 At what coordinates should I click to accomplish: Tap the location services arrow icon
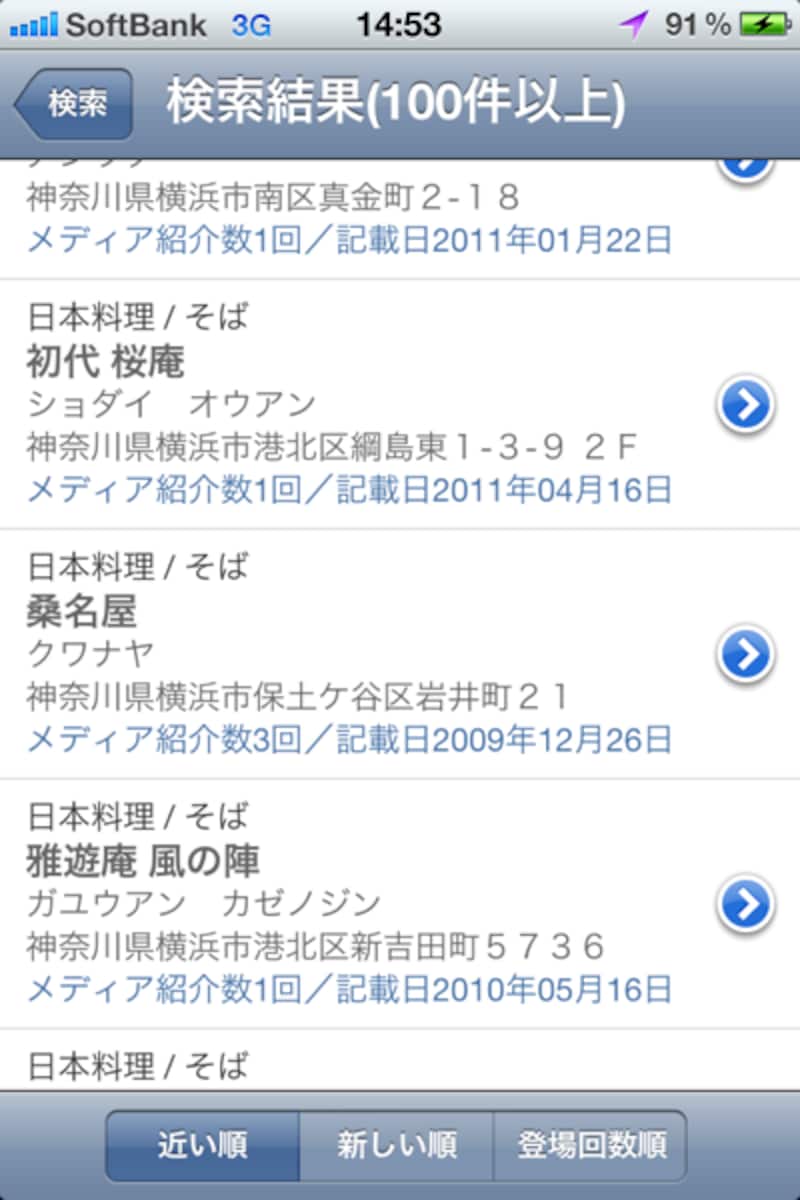[x=634, y=20]
